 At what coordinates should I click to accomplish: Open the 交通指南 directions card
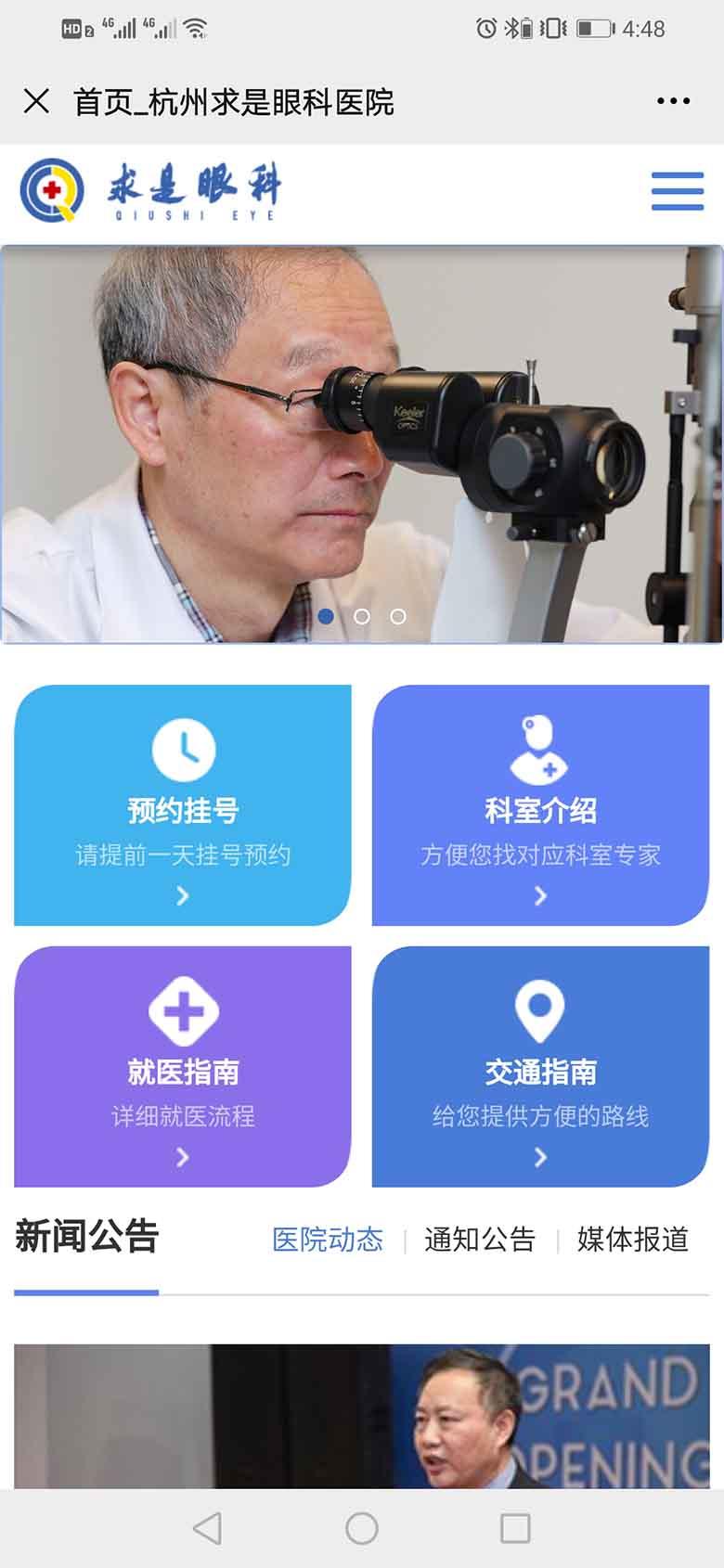[540, 1066]
